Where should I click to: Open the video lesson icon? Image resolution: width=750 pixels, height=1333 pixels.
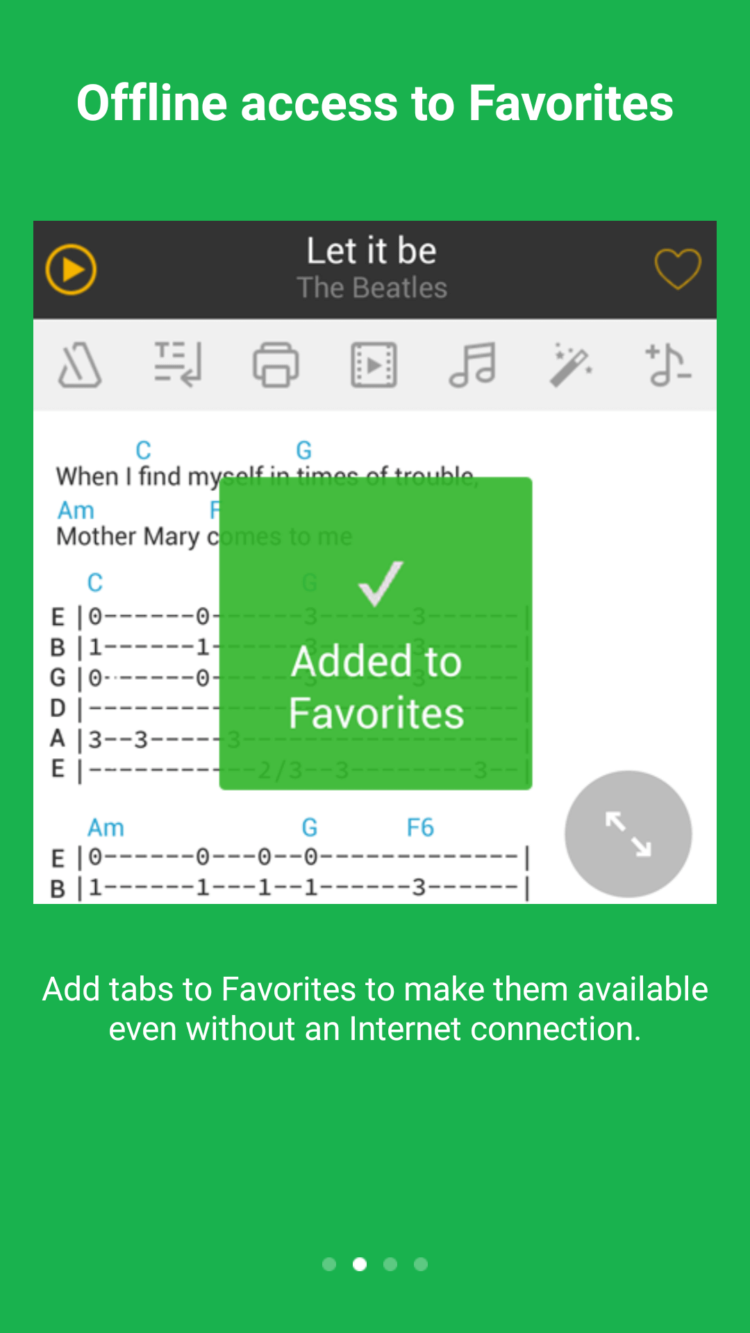(374, 365)
